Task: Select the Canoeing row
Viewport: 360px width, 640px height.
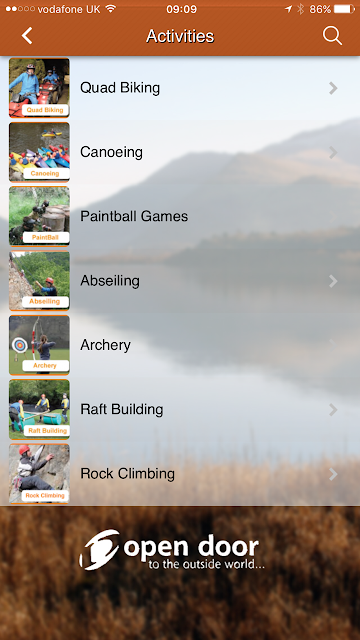Action: click(x=180, y=152)
